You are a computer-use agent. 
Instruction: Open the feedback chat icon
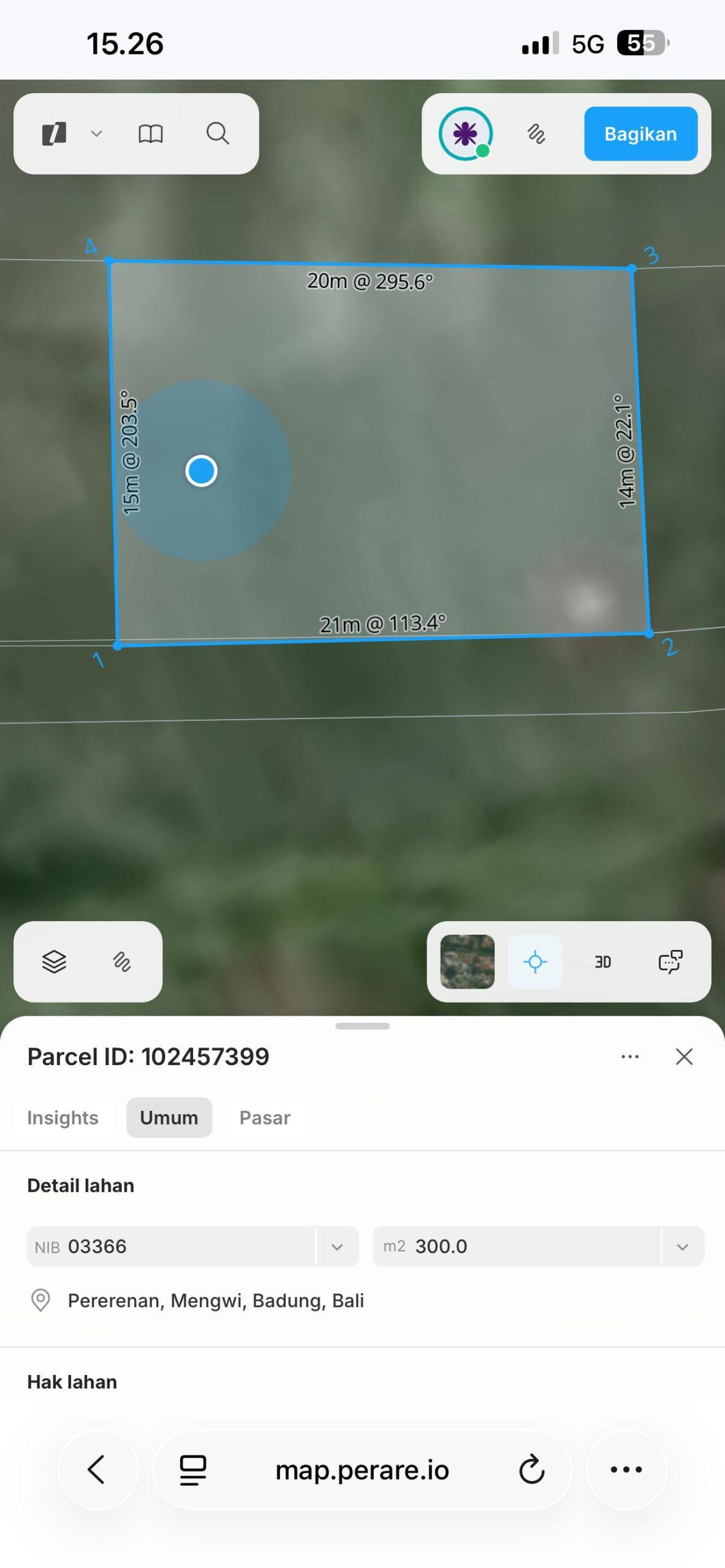point(670,961)
